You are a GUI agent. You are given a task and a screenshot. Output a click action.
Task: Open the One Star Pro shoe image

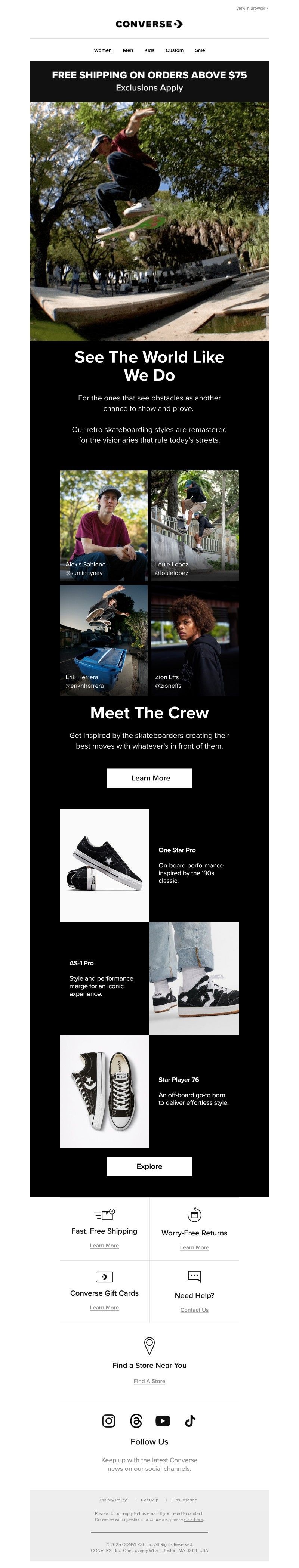(104, 865)
